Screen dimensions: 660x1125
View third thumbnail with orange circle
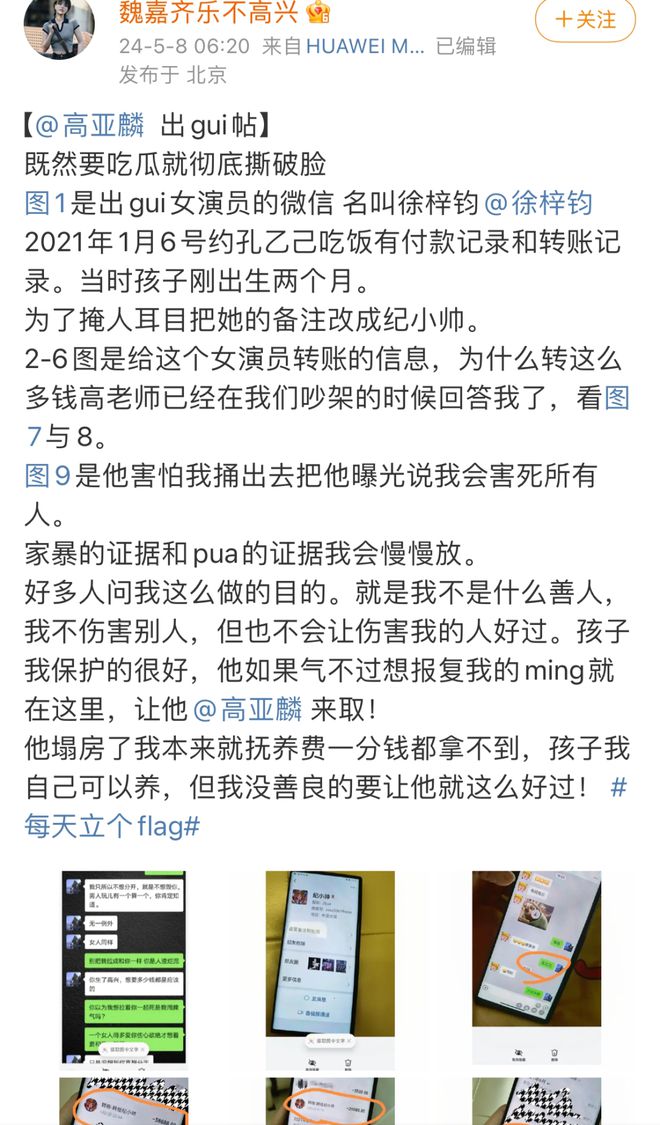[x=537, y=967]
